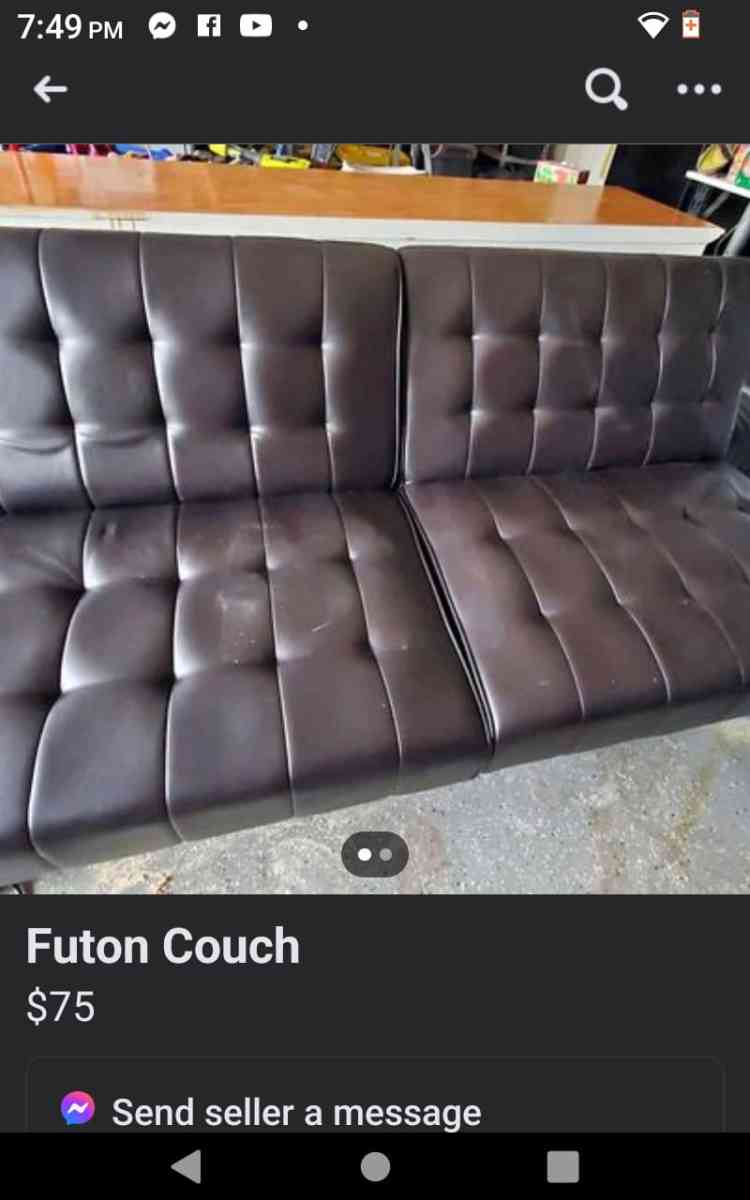Open the overflow options for this listing

[x=697, y=89]
